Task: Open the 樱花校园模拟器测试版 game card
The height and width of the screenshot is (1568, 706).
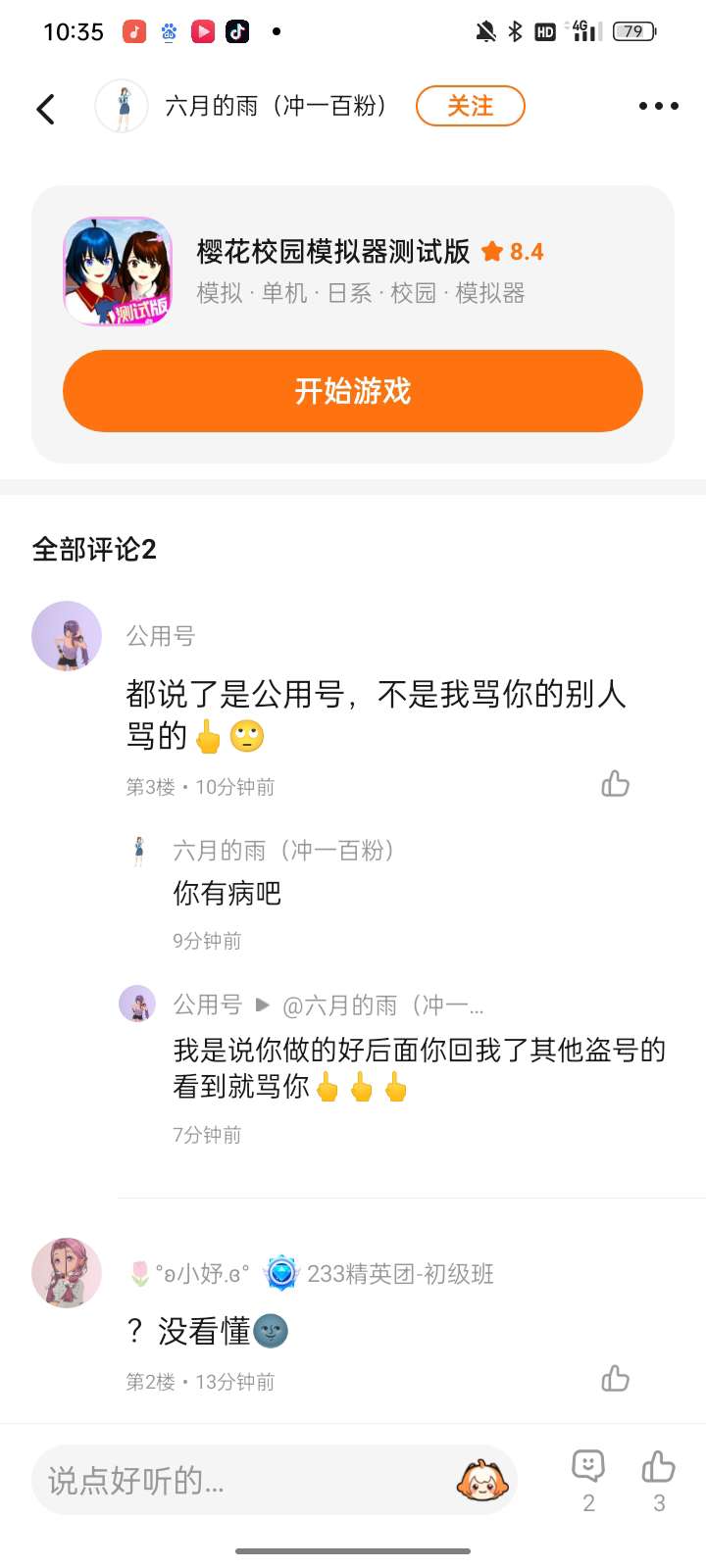Action: 353,271
